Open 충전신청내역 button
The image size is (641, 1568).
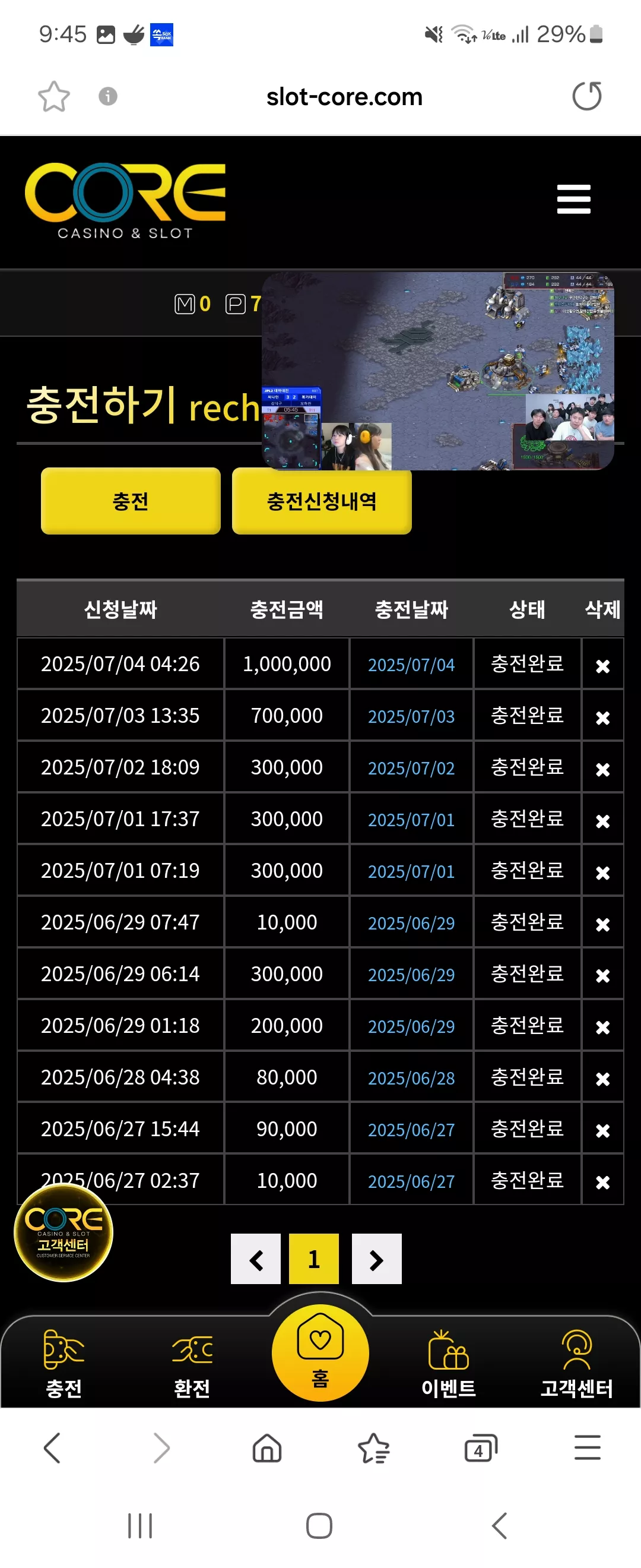tap(322, 500)
